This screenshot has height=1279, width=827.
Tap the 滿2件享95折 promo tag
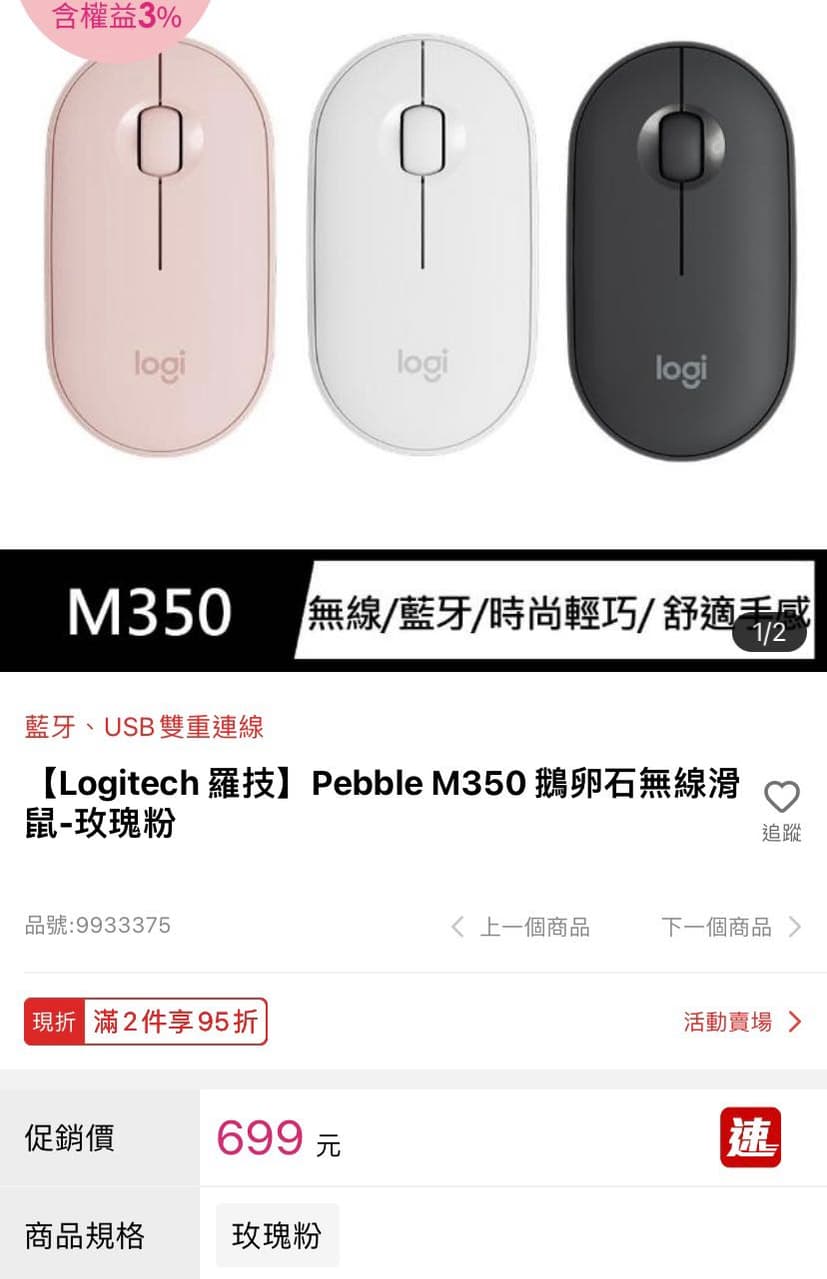click(176, 1021)
